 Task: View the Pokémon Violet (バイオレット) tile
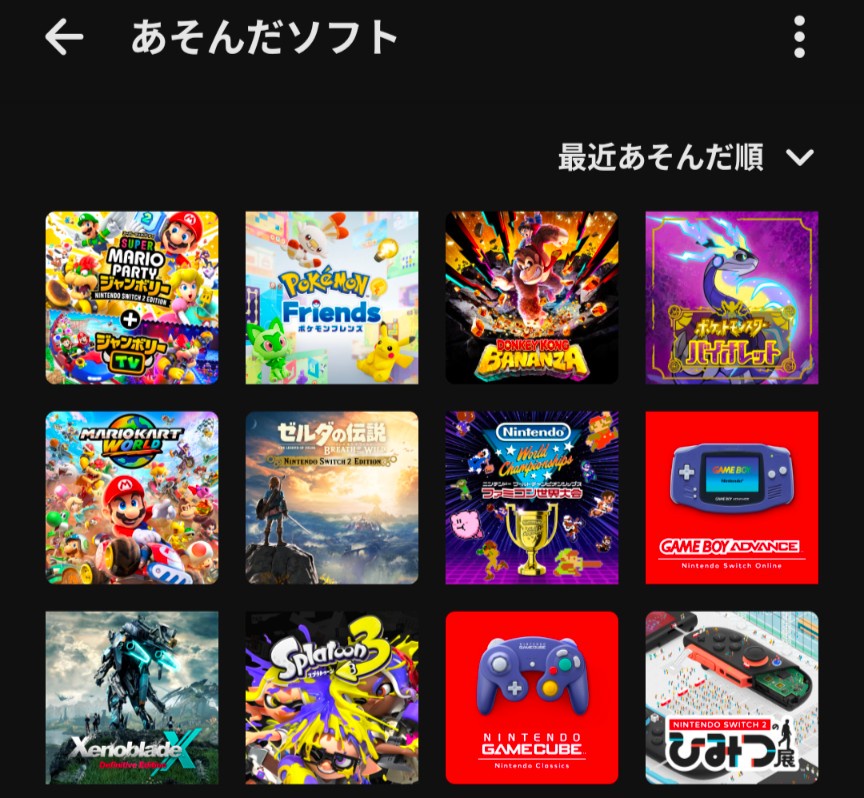click(732, 297)
